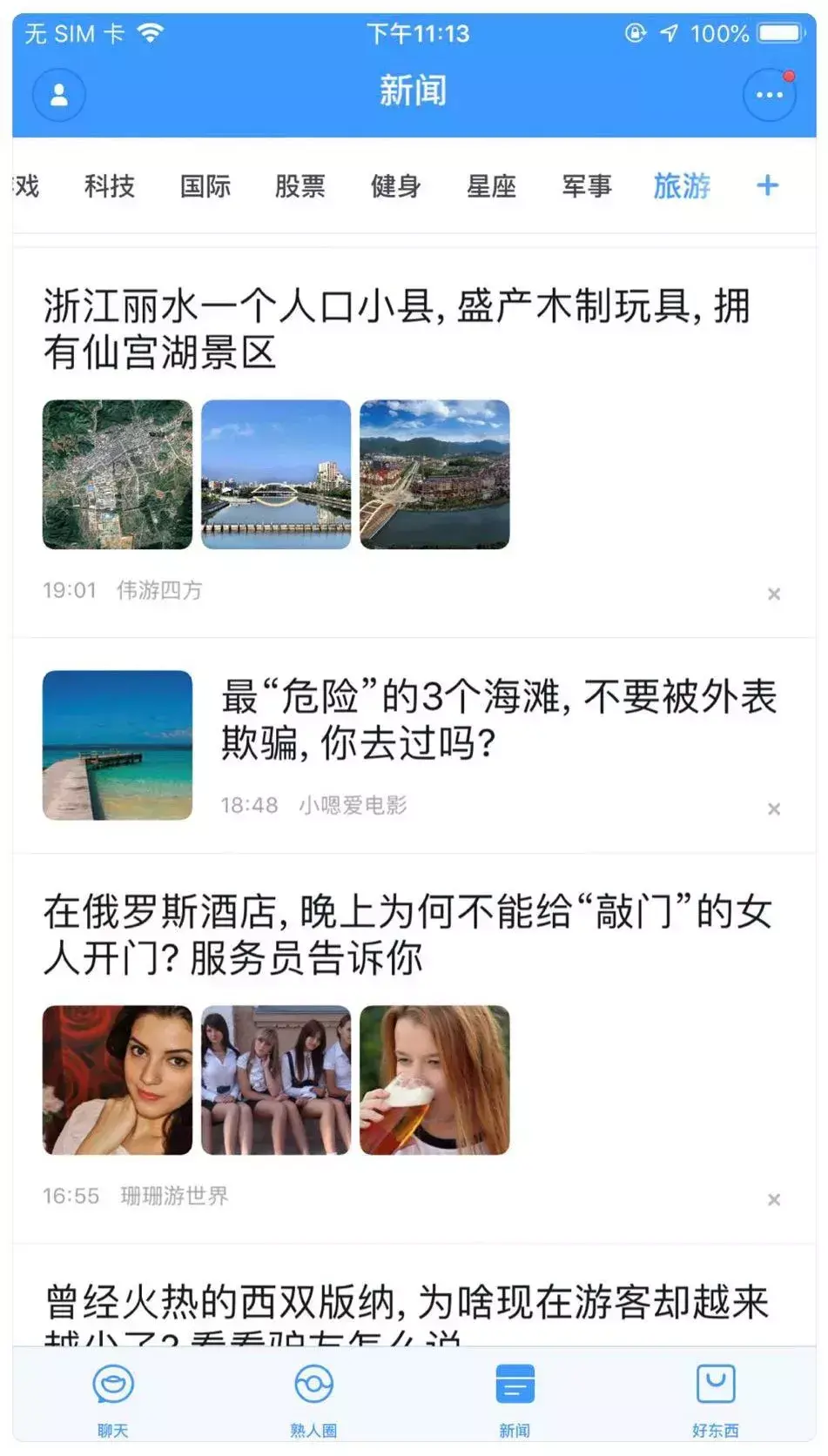Open the 西双版纳 tourism article
The image size is (828, 1456).
pyautogui.click(x=407, y=1304)
